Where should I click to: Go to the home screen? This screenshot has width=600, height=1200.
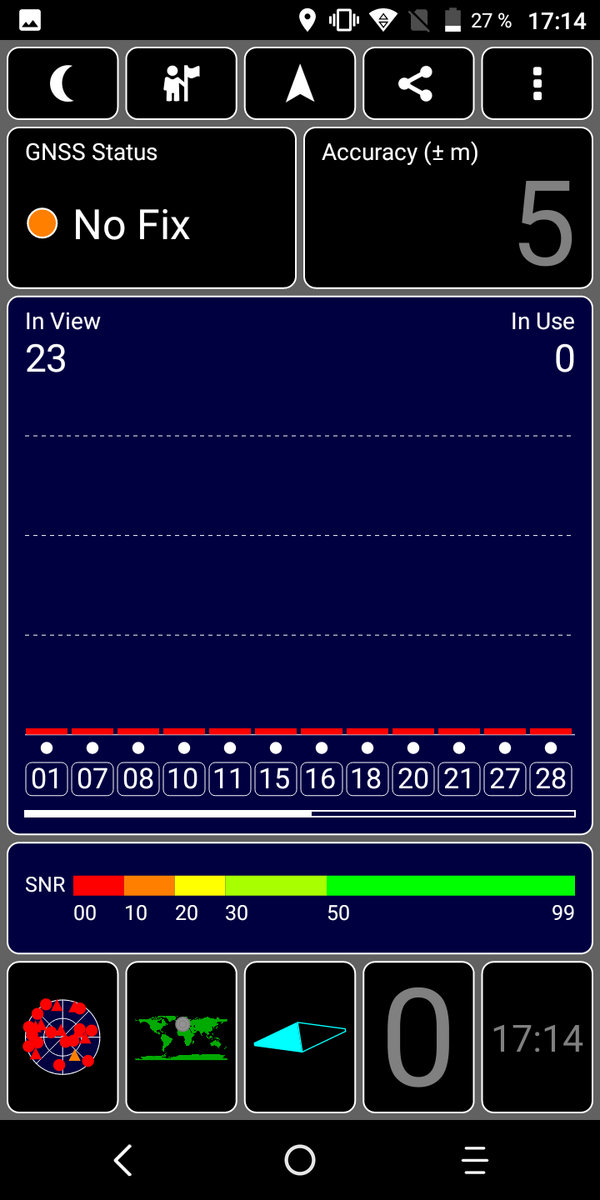click(x=300, y=1160)
